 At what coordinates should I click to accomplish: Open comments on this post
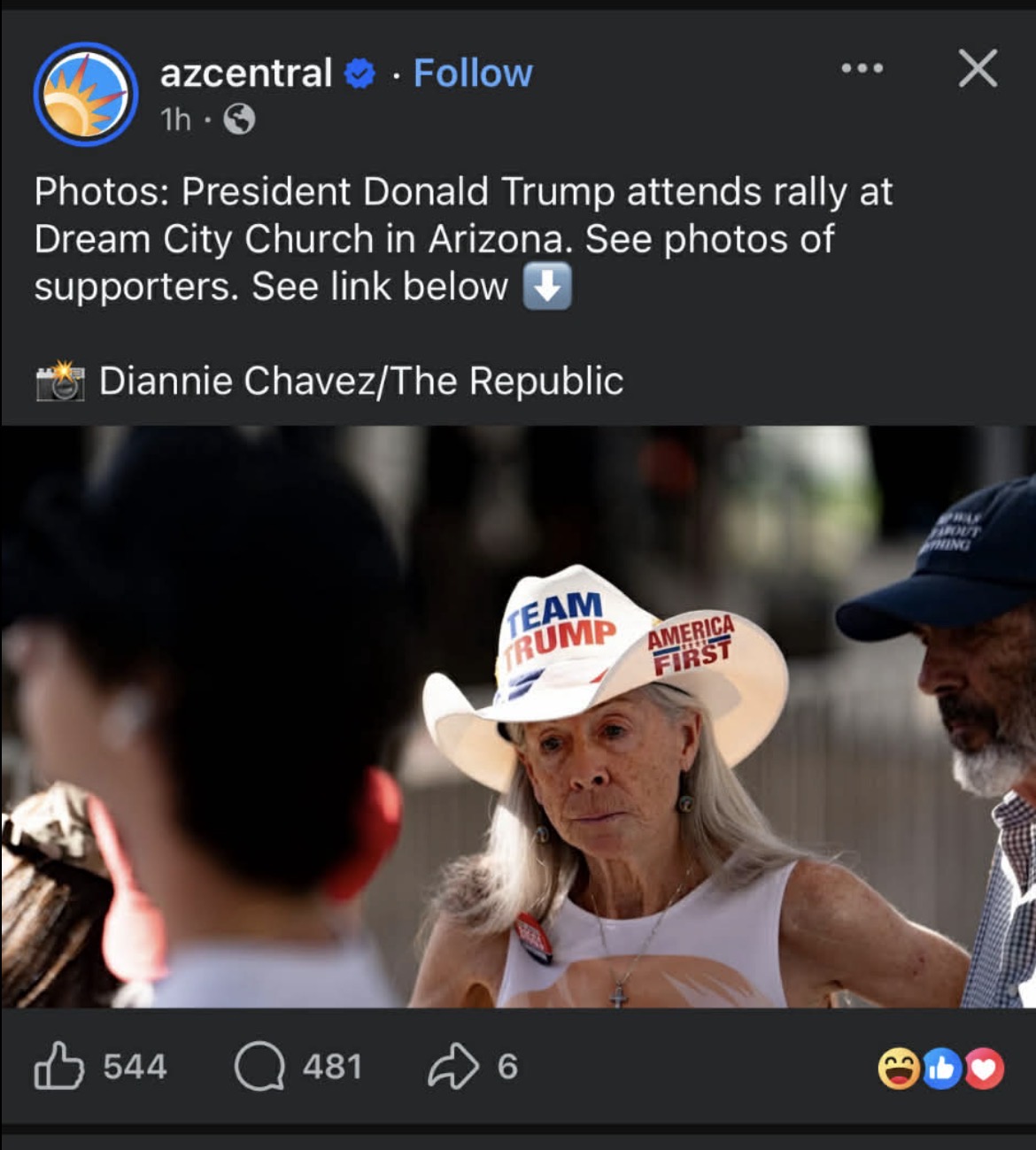coord(260,1066)
